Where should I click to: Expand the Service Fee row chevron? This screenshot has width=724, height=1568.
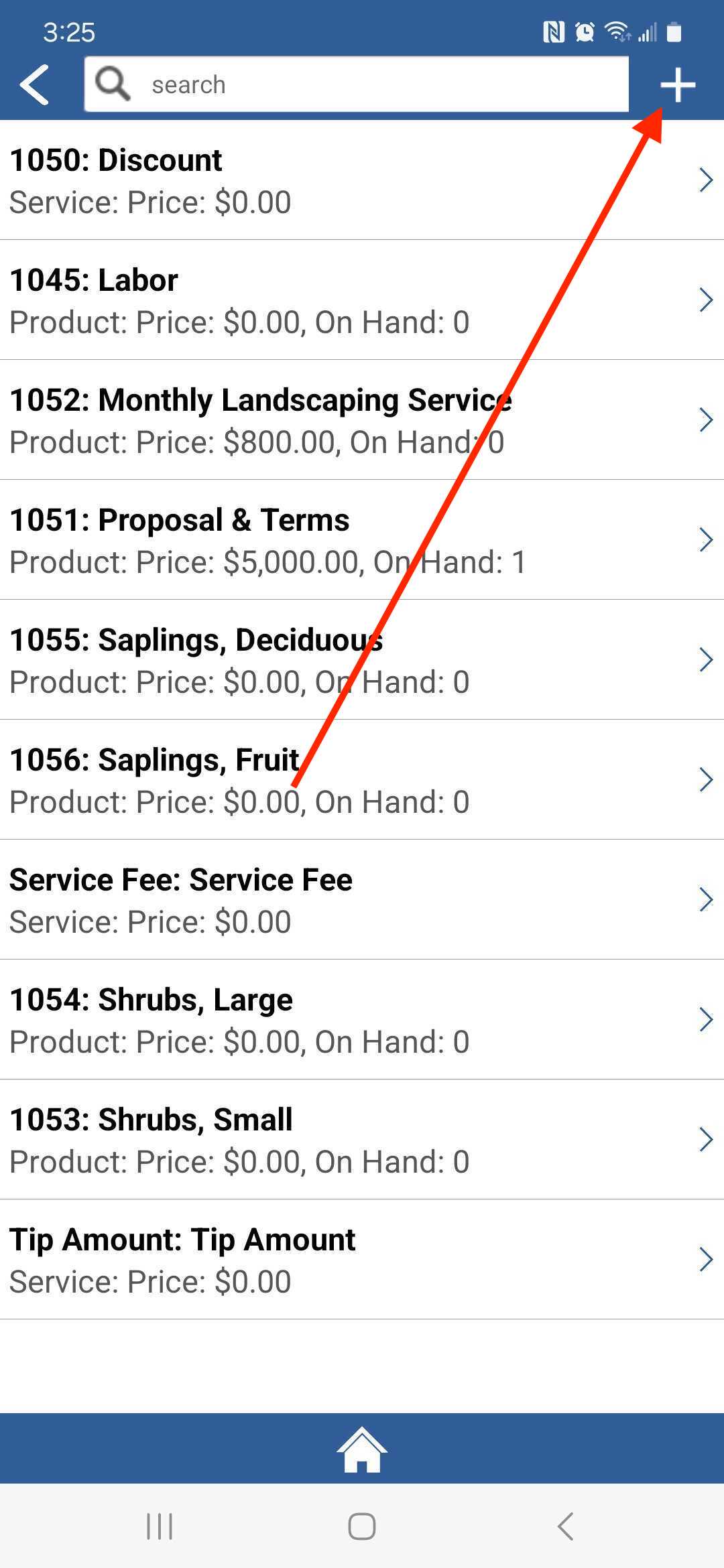pos(706,899)
